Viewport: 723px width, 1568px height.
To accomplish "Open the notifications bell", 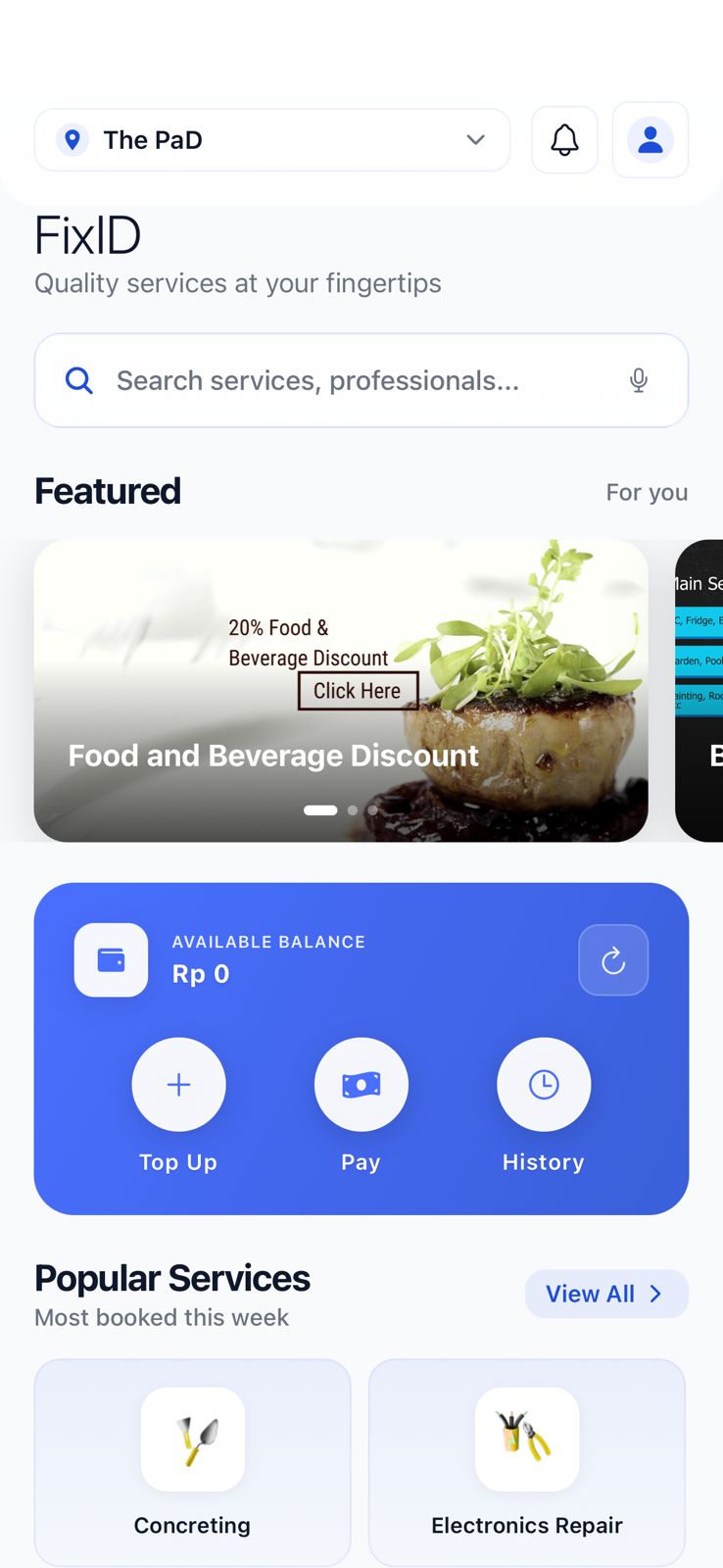I will pyautogui.click(x=564, y=140).
